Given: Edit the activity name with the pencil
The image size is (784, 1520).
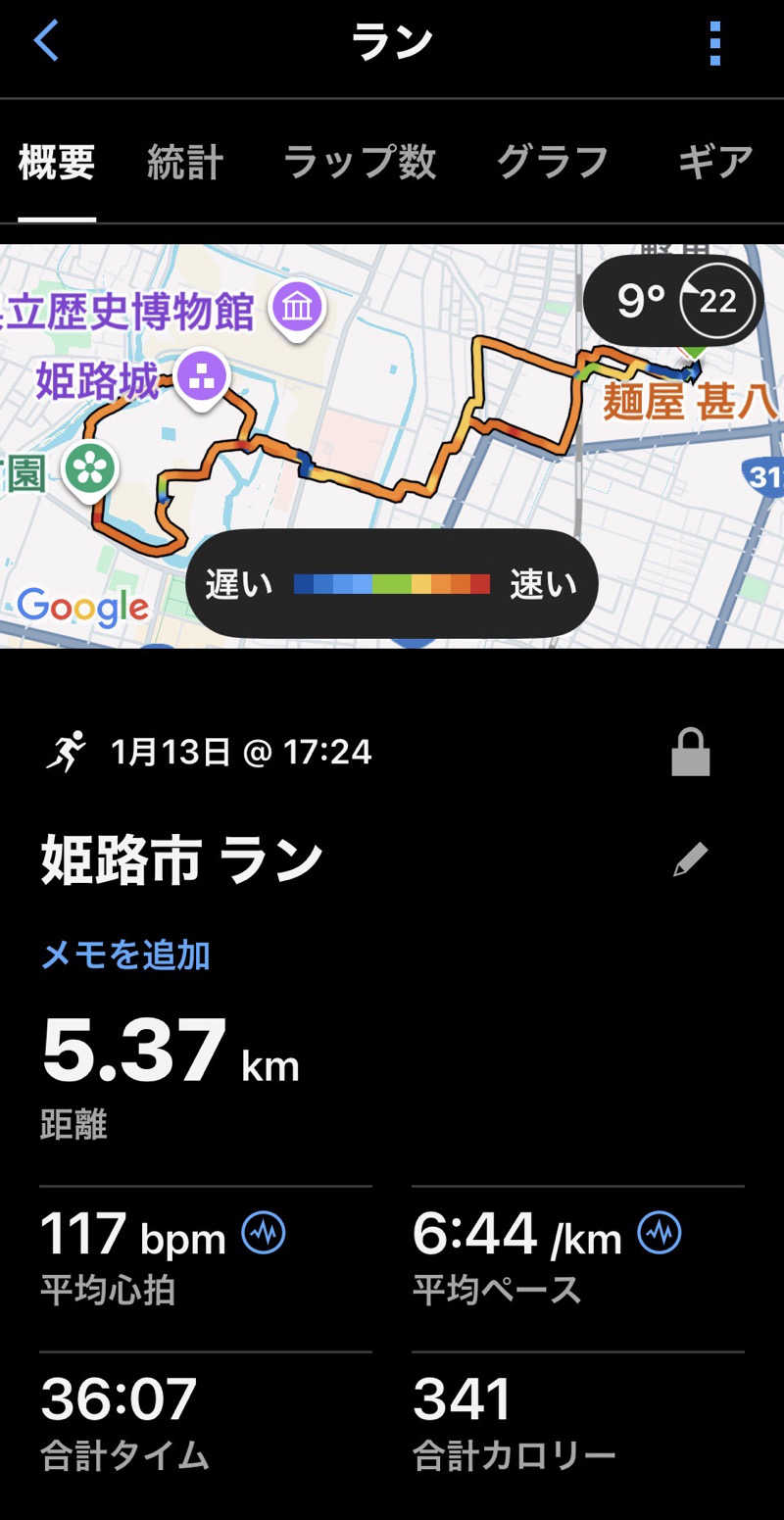Looking at the screenshot, I should 690,859.
